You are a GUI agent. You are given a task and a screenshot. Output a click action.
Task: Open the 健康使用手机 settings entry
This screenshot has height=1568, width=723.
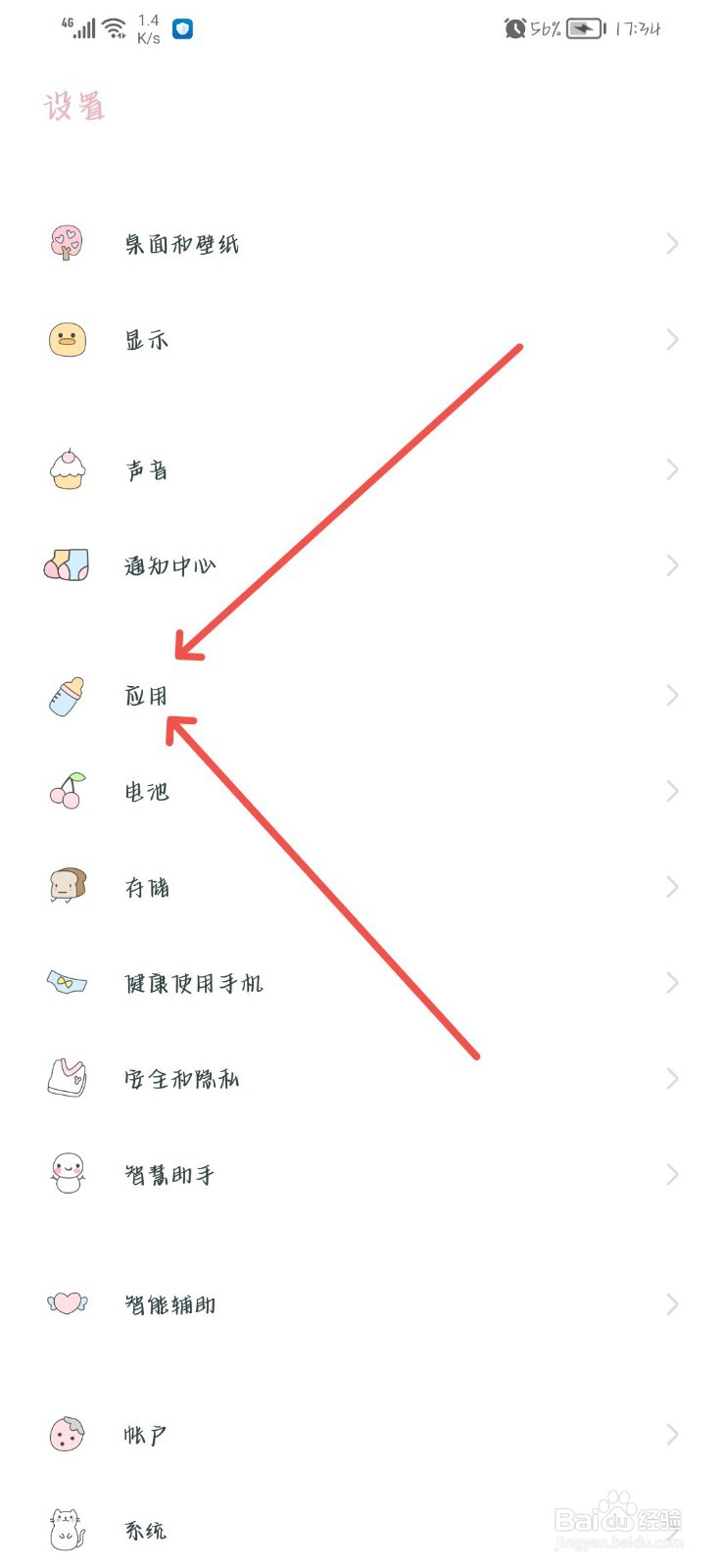pyautogui.click(x=192, y=982)
